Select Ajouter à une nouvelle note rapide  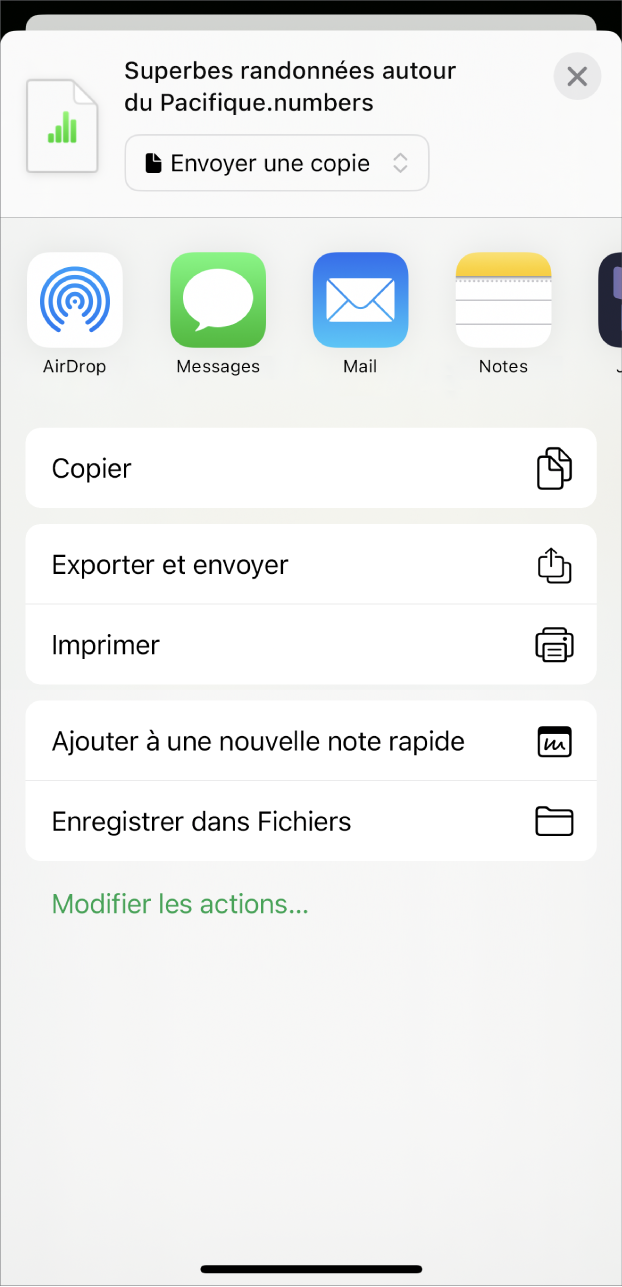coord(311,741)
